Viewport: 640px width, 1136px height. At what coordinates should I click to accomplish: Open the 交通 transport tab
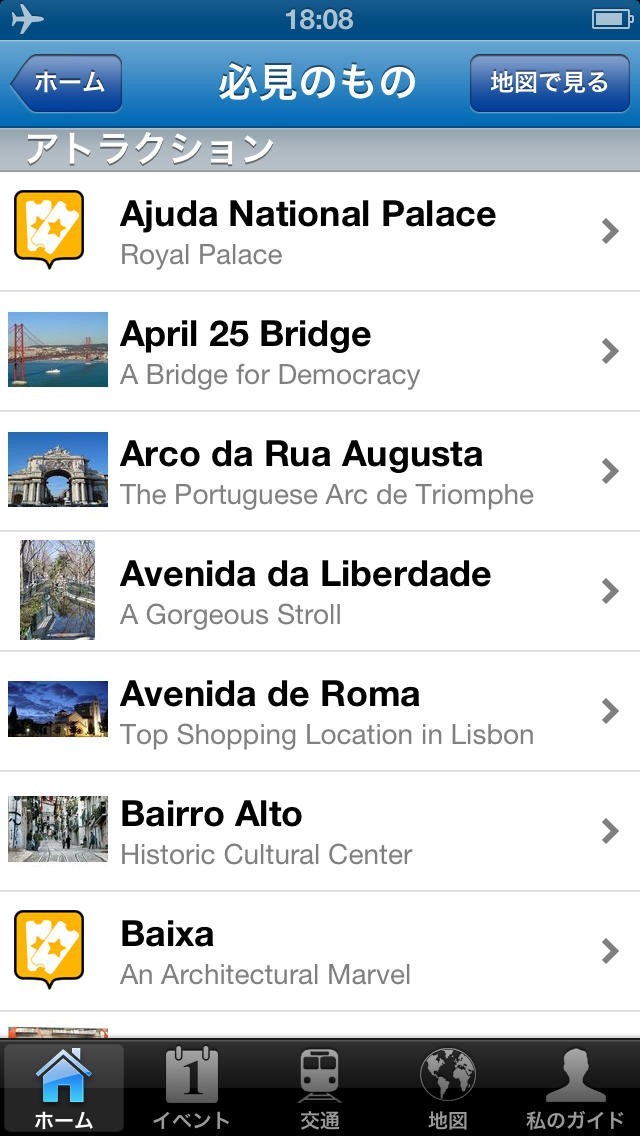320,1088
